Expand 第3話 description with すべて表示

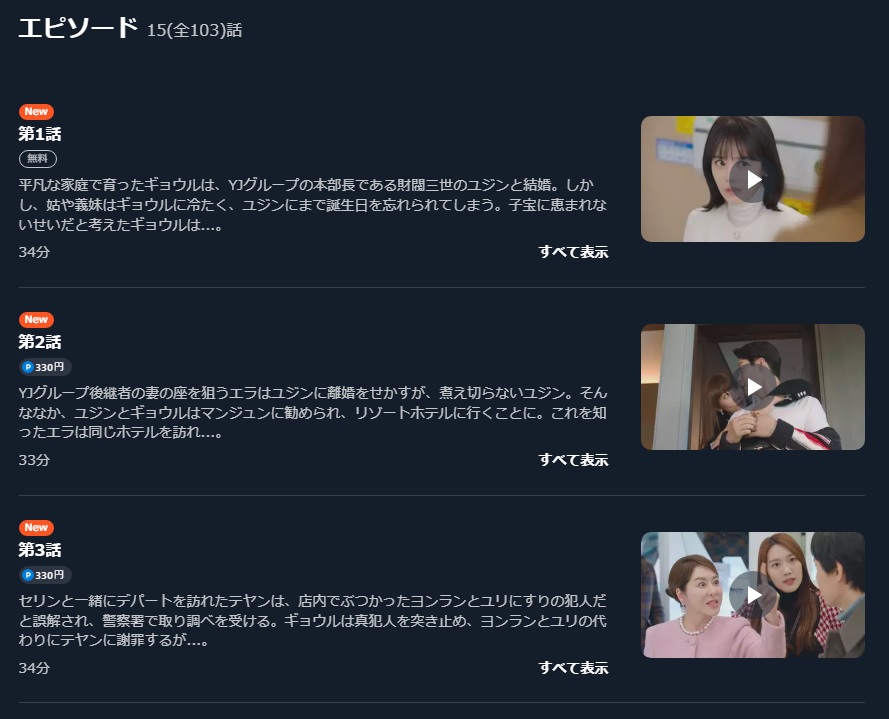tap(573, 668)
